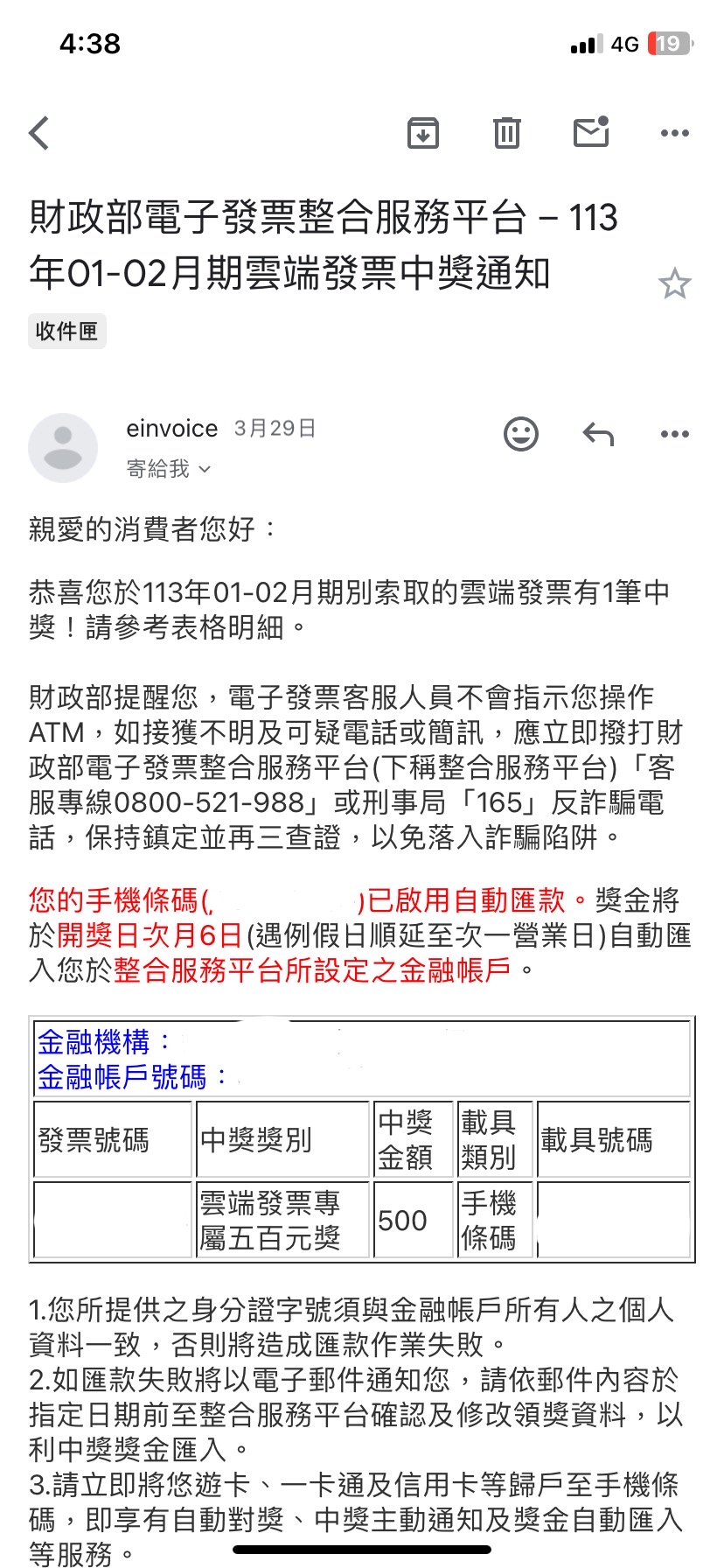Open the top overflow menu

[x=674, y=133]
